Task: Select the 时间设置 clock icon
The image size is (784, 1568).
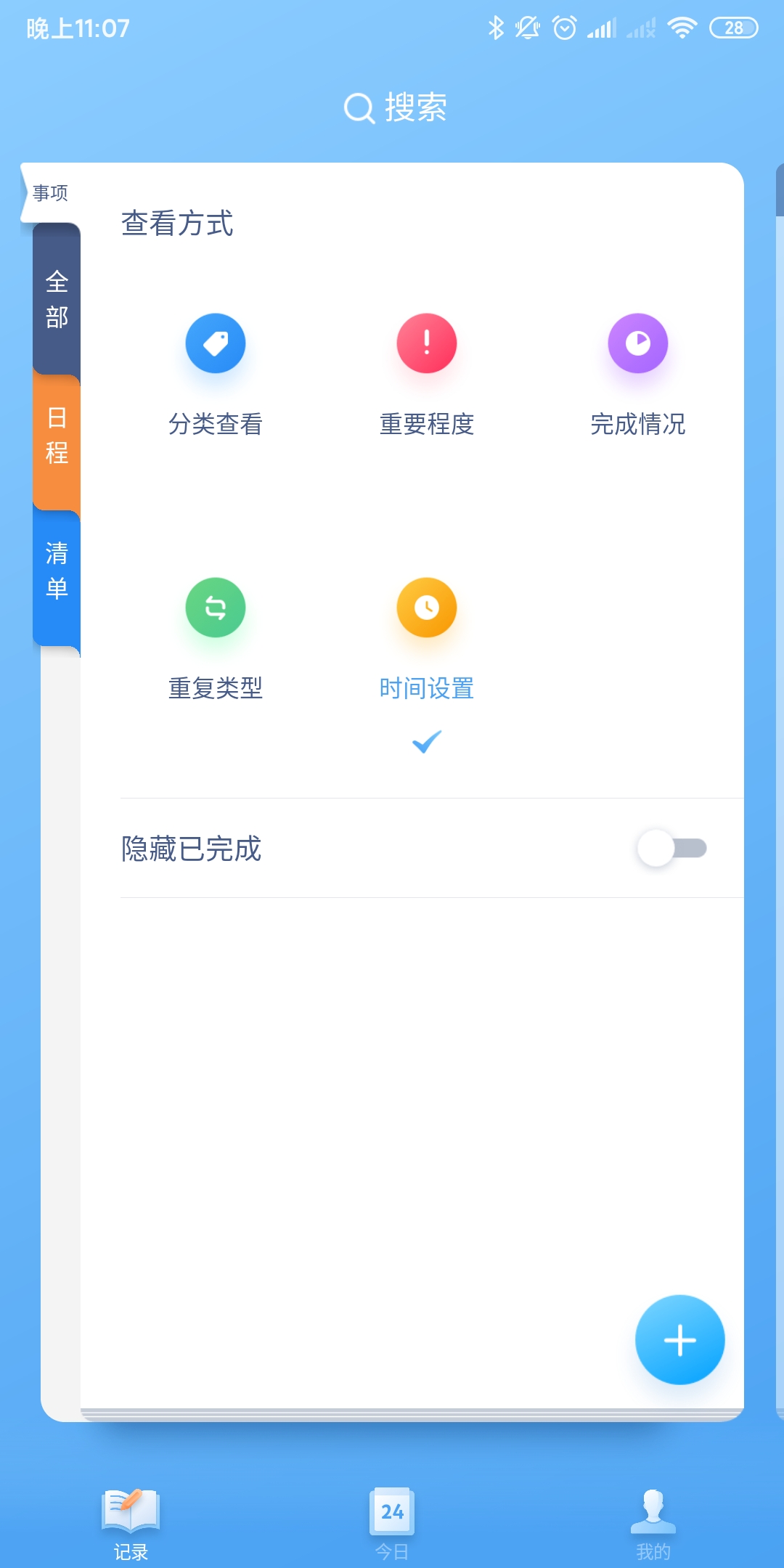Action: [x=426, y=608]
